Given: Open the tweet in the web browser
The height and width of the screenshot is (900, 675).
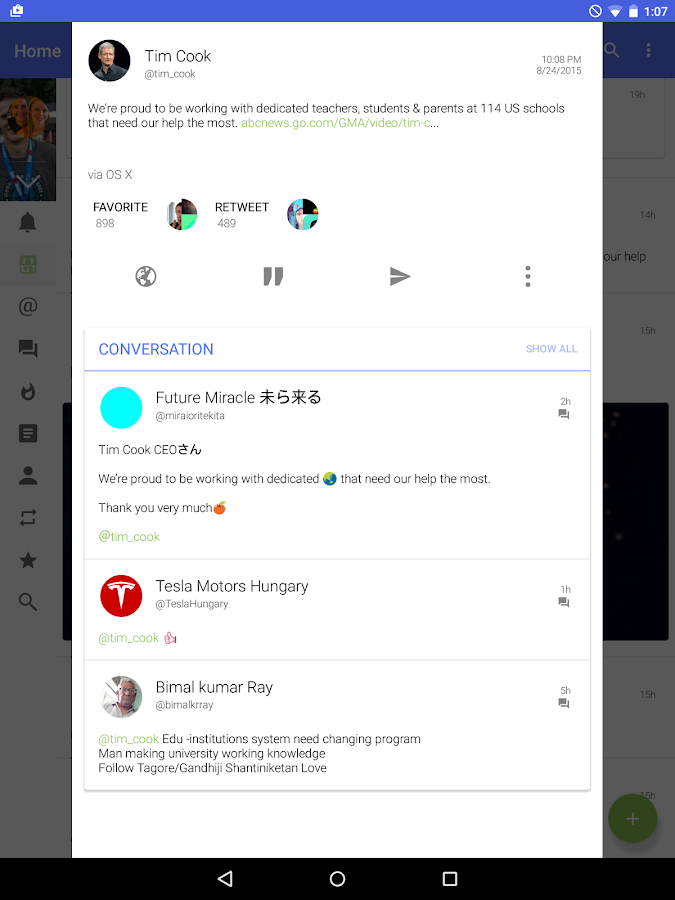Looking at the screenshot, I should pyautogui.click(x=146, y=277).
